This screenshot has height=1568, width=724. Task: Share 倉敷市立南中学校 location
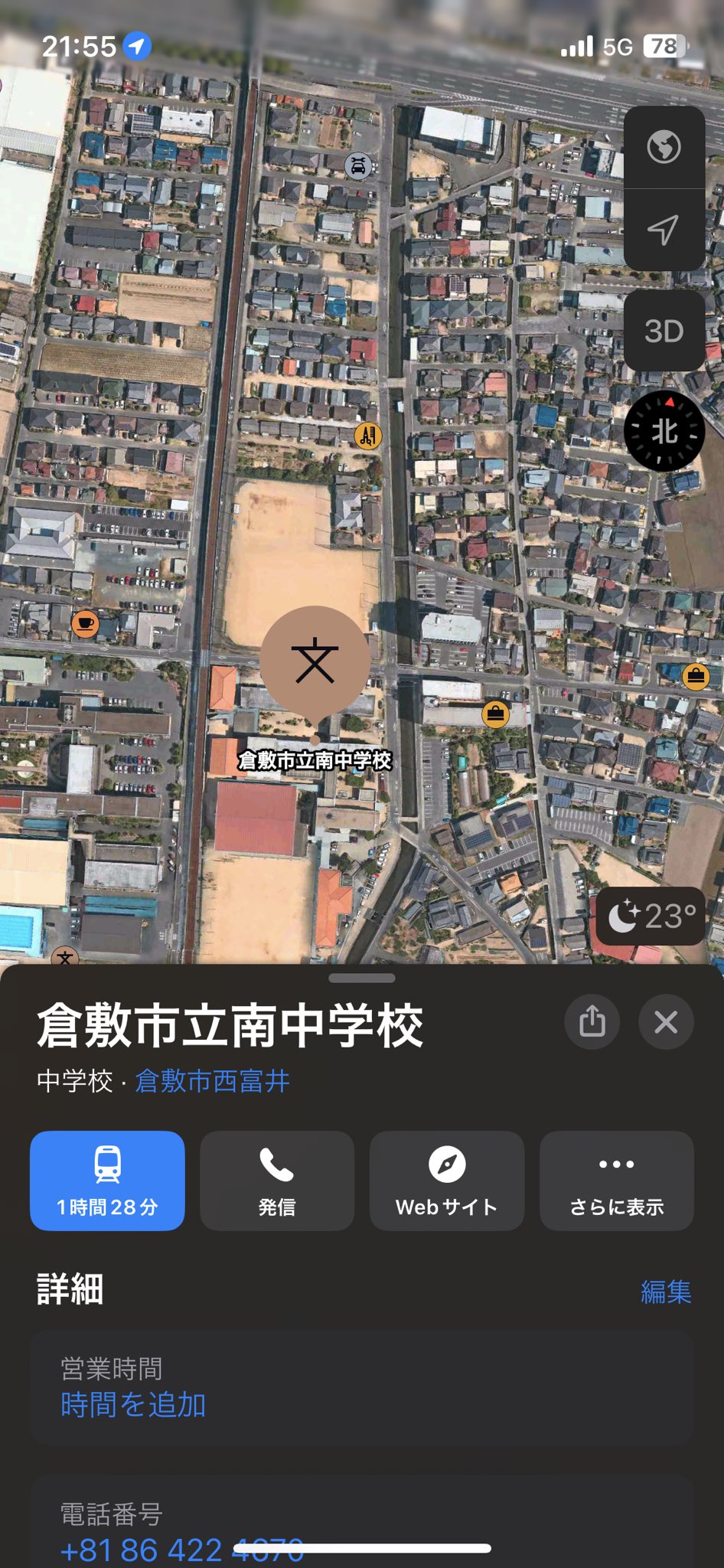tap(592, 1021)
